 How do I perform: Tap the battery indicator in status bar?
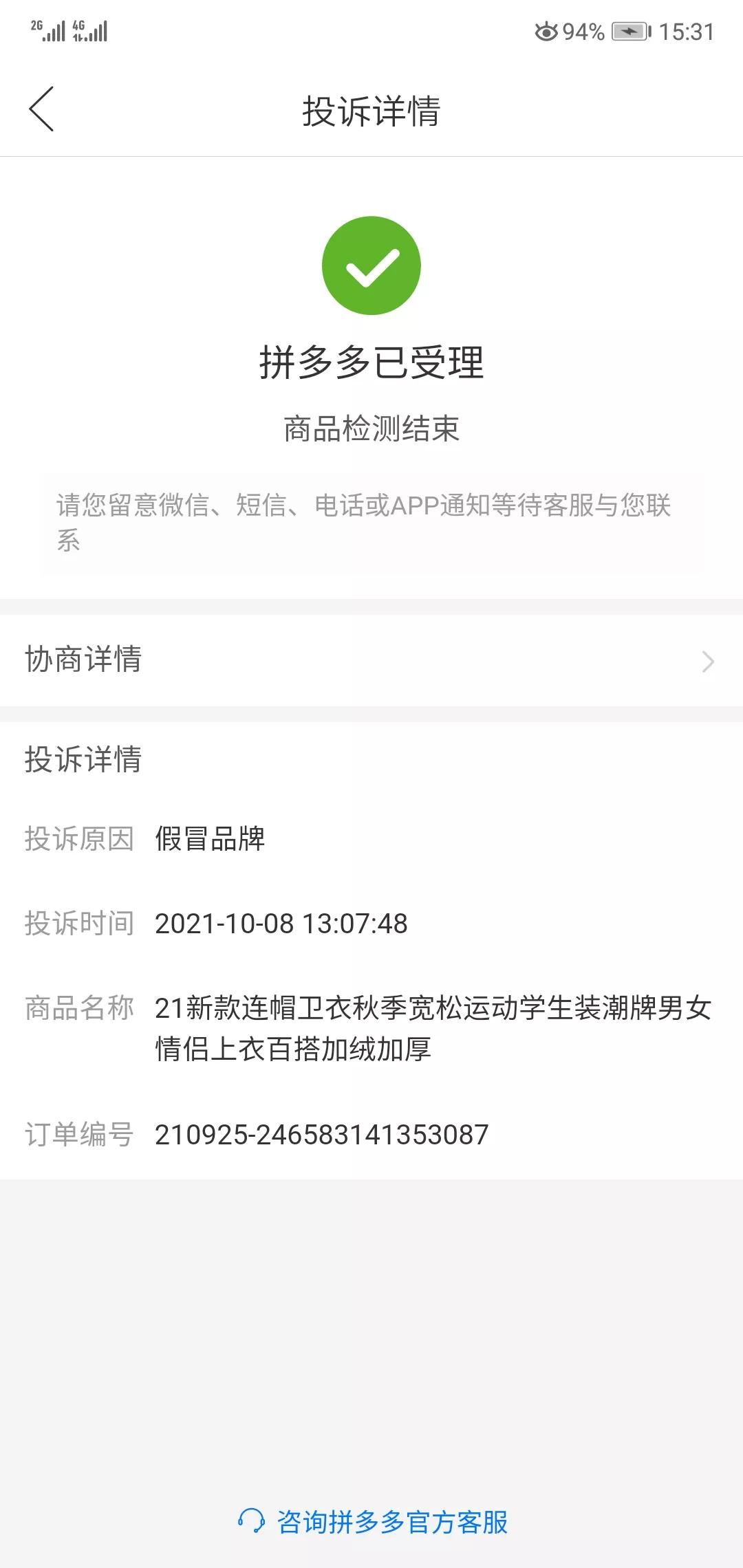click(x=629, y=31)
